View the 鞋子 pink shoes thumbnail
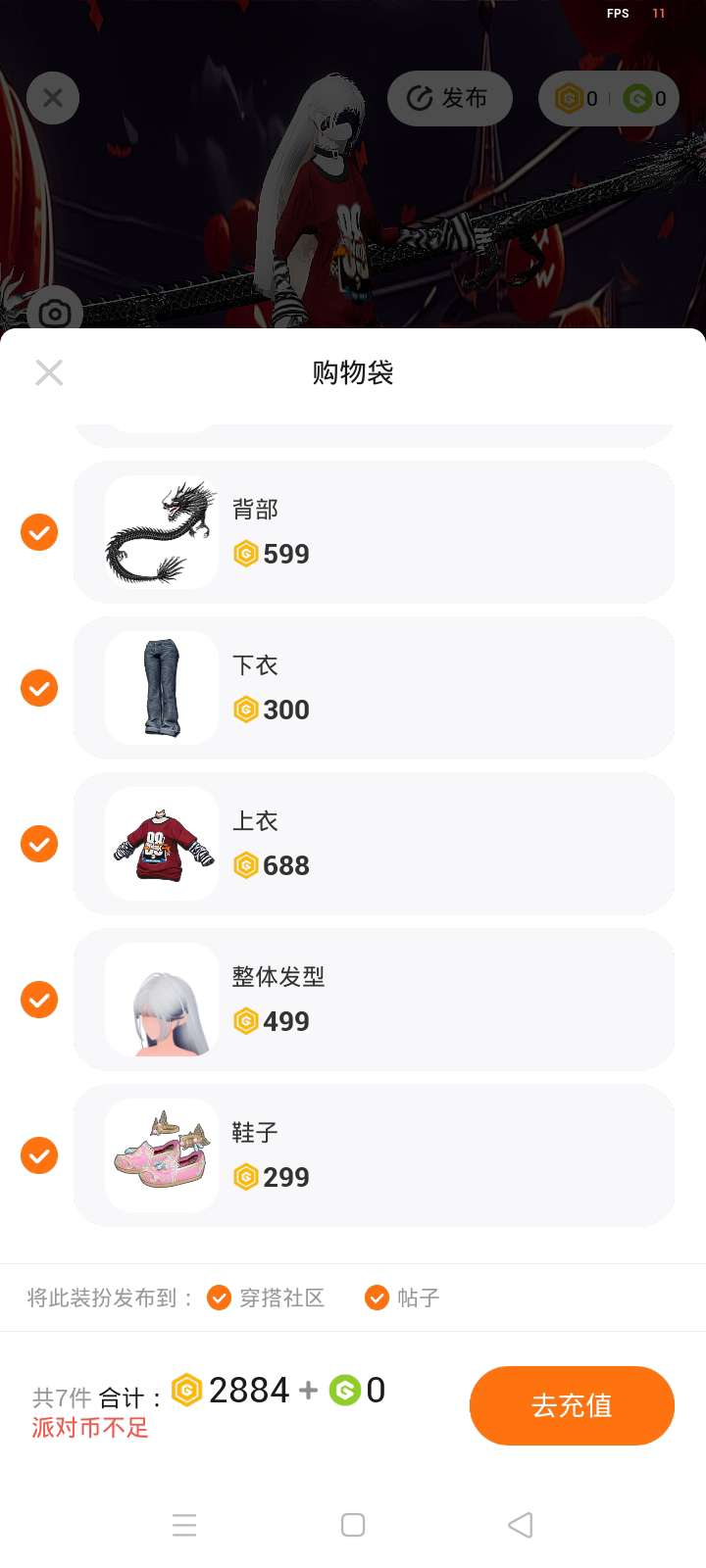The image size is (706, 1568). tap(162, 1155)
